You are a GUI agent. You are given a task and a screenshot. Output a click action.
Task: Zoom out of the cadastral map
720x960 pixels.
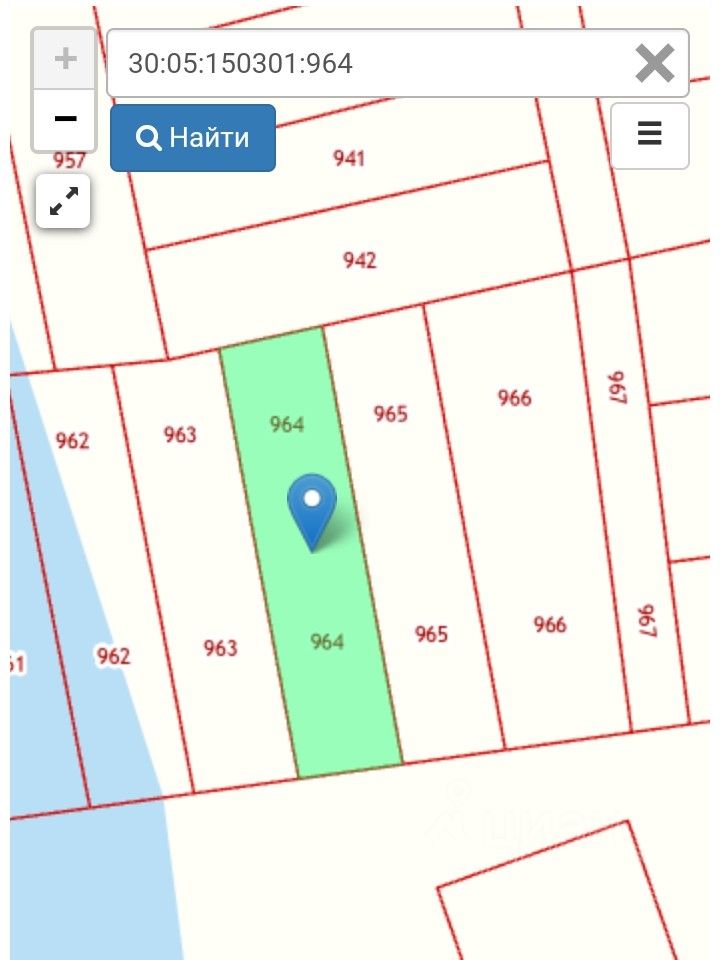pyautogui.click(x=65, y=119)
